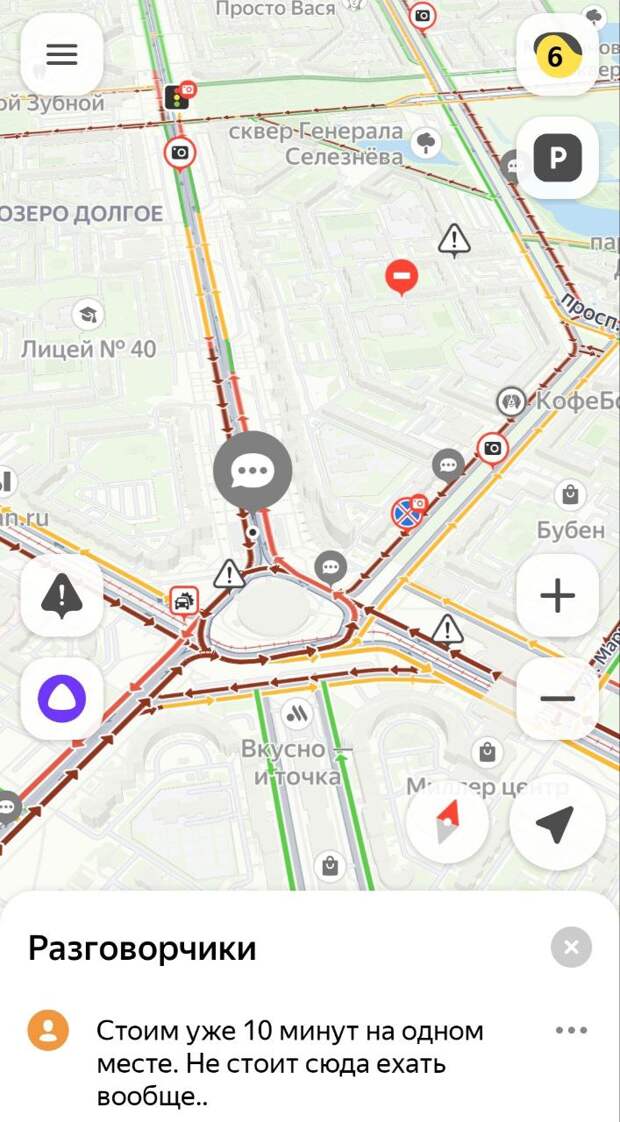Tap the traffic level 6 indicator
Image resolution: width=620 pixels, height=1122 pixels.
point(557,55)
